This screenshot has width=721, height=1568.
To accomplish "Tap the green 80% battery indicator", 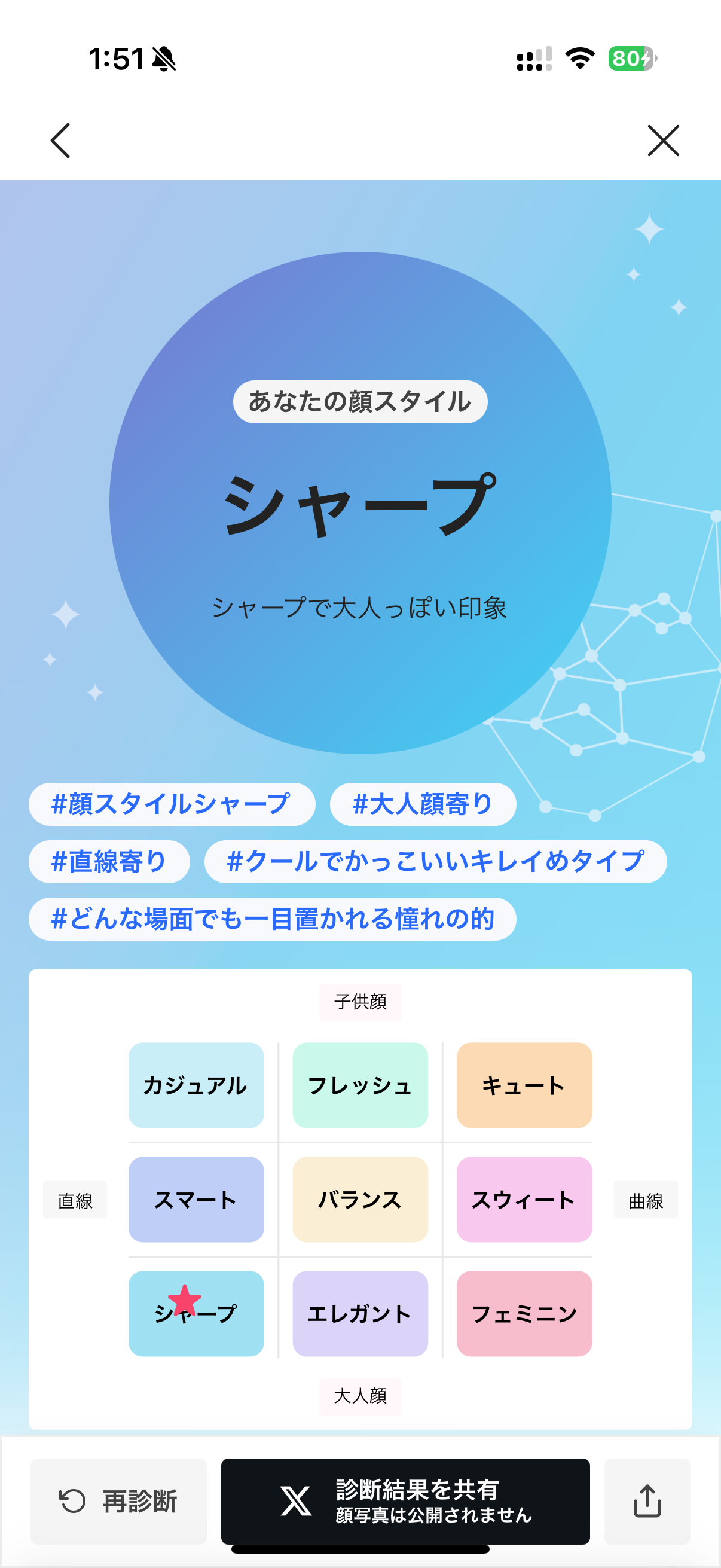I will tap(627, 59).
